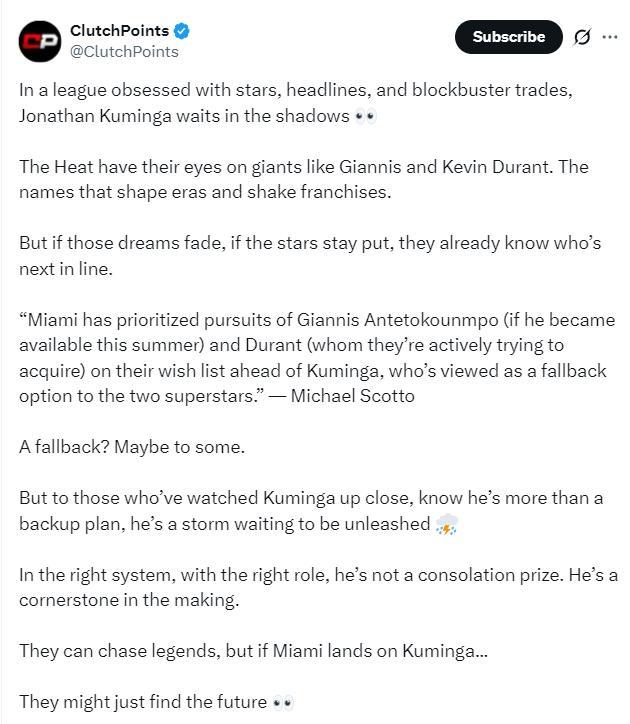This screenshot has width=630, height=724.
Task: Subscribe to ClutchPoints
Action: pyautogui.click(x=508, y=37)
